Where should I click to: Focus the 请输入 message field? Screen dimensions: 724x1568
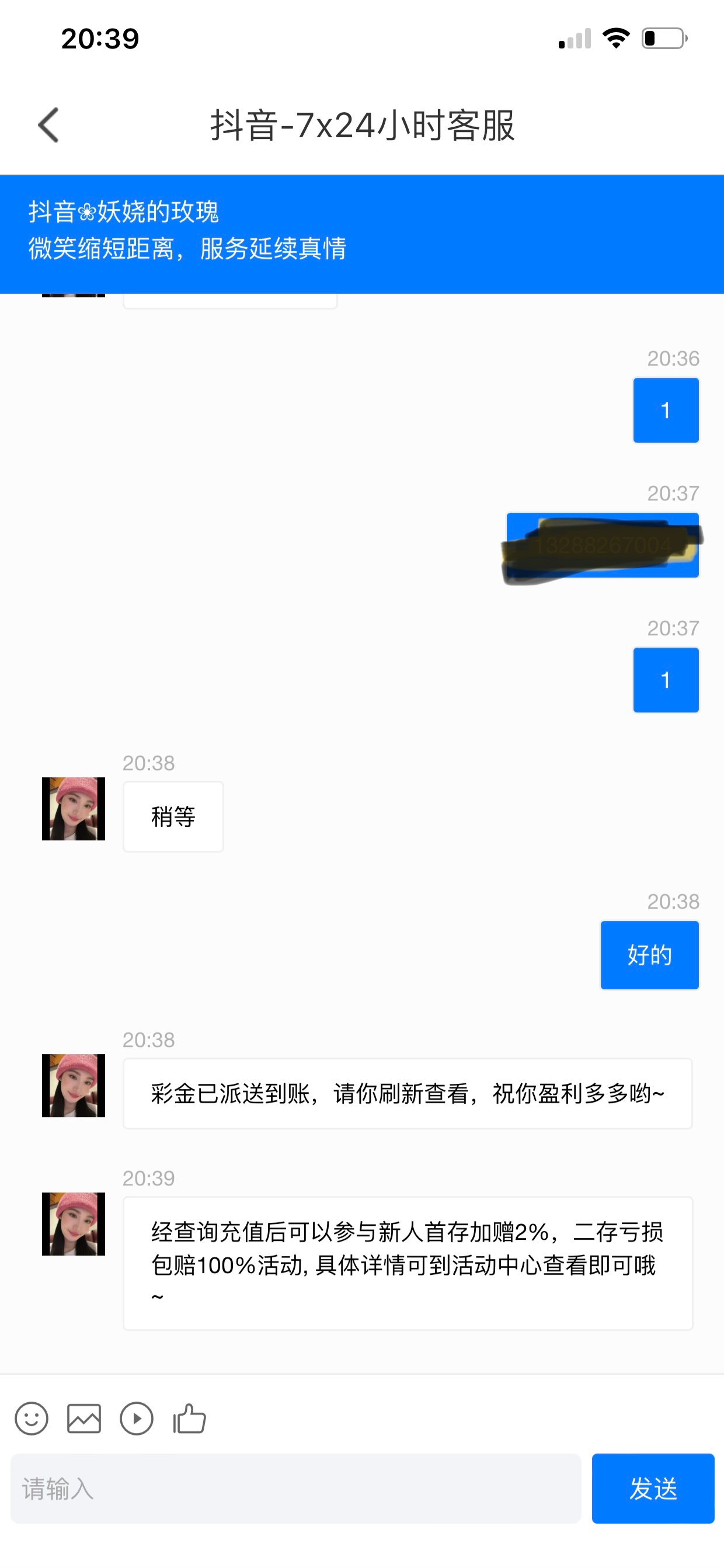click(295, 1489)
